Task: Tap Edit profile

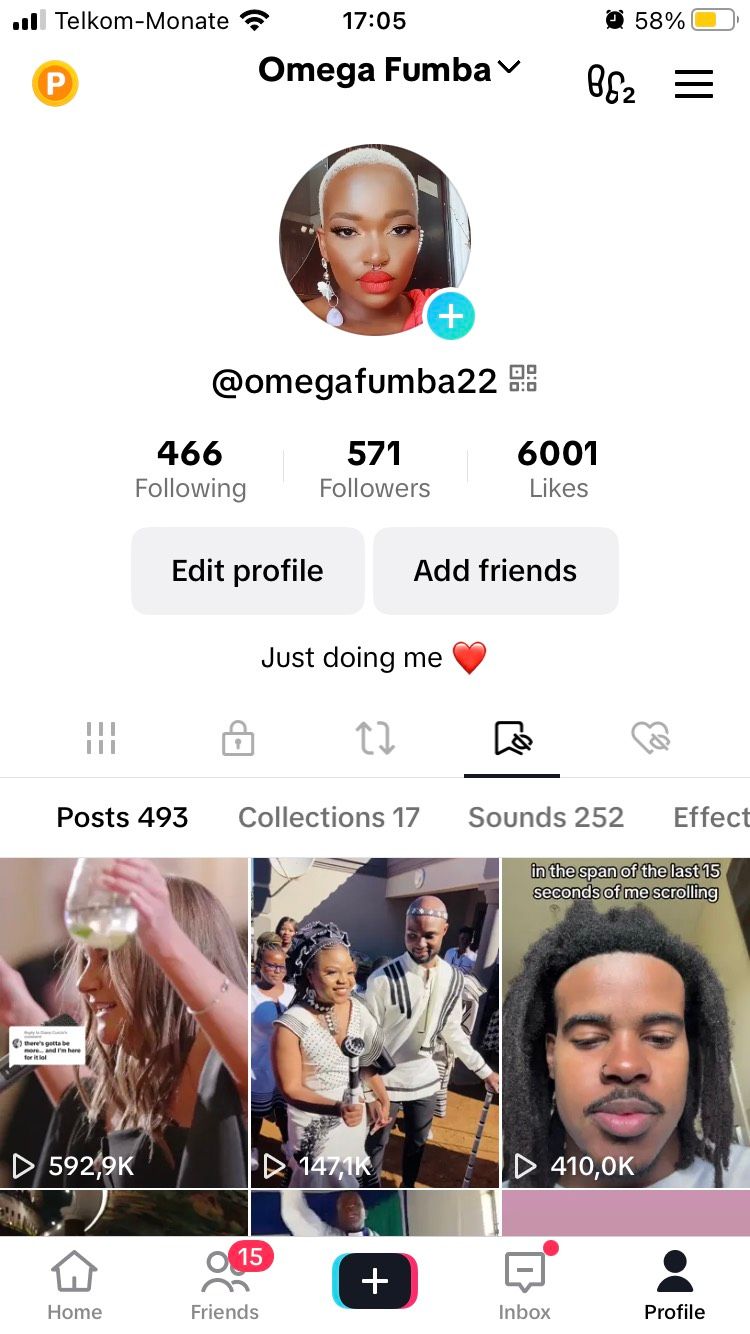Action: [x=247, y=571]
